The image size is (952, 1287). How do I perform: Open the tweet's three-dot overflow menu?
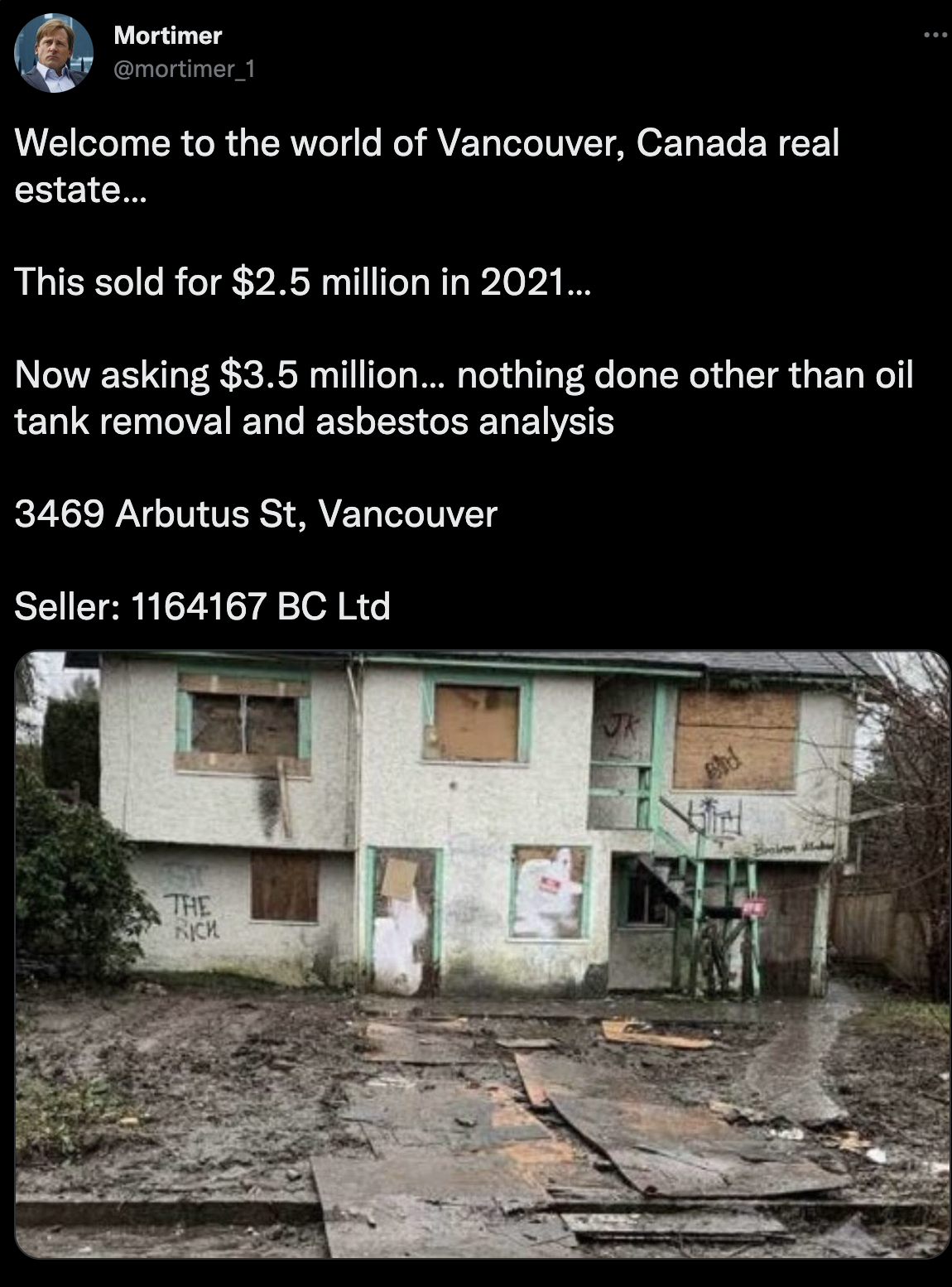pos(935,35)
